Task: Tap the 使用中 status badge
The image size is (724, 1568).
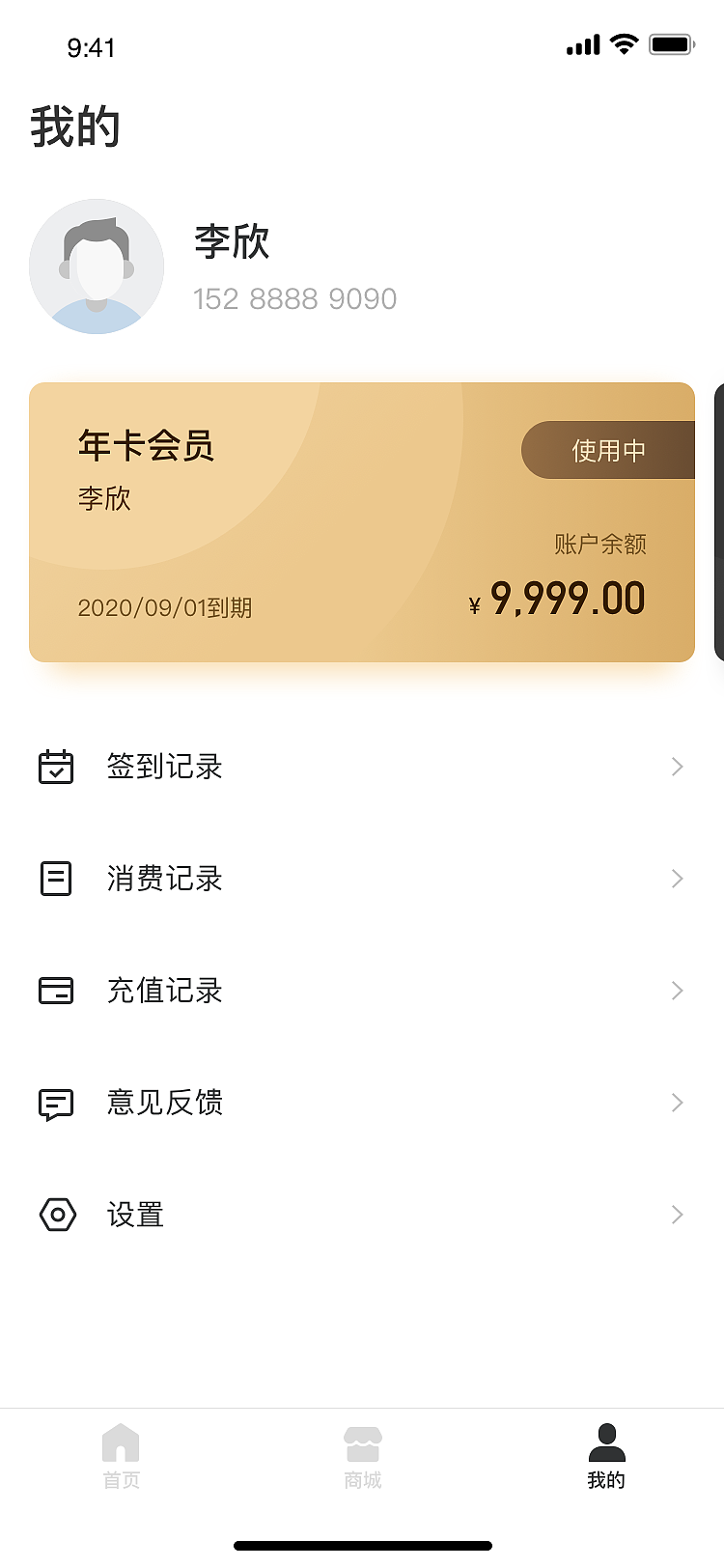Action: point(608,450)
